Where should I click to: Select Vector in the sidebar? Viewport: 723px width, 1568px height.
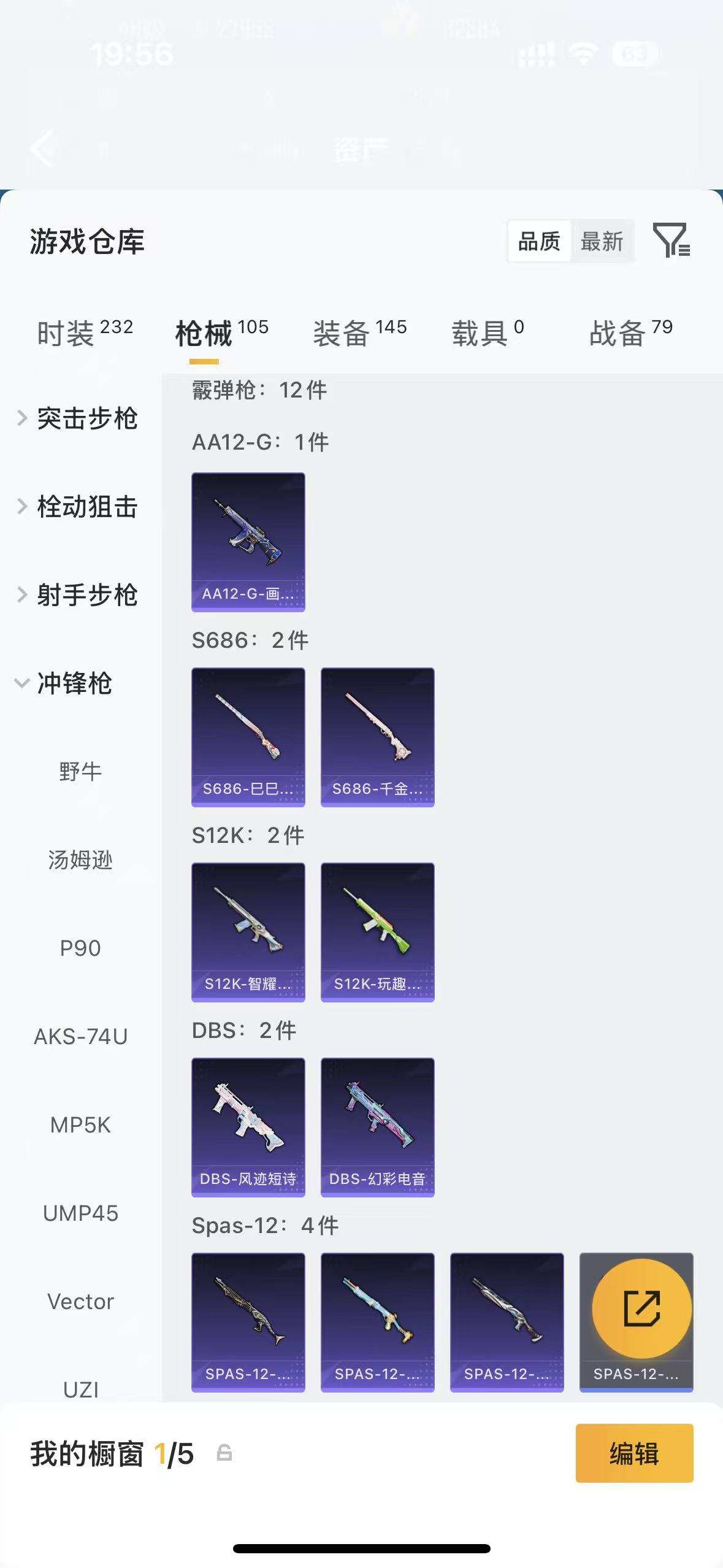(81, 1301)
